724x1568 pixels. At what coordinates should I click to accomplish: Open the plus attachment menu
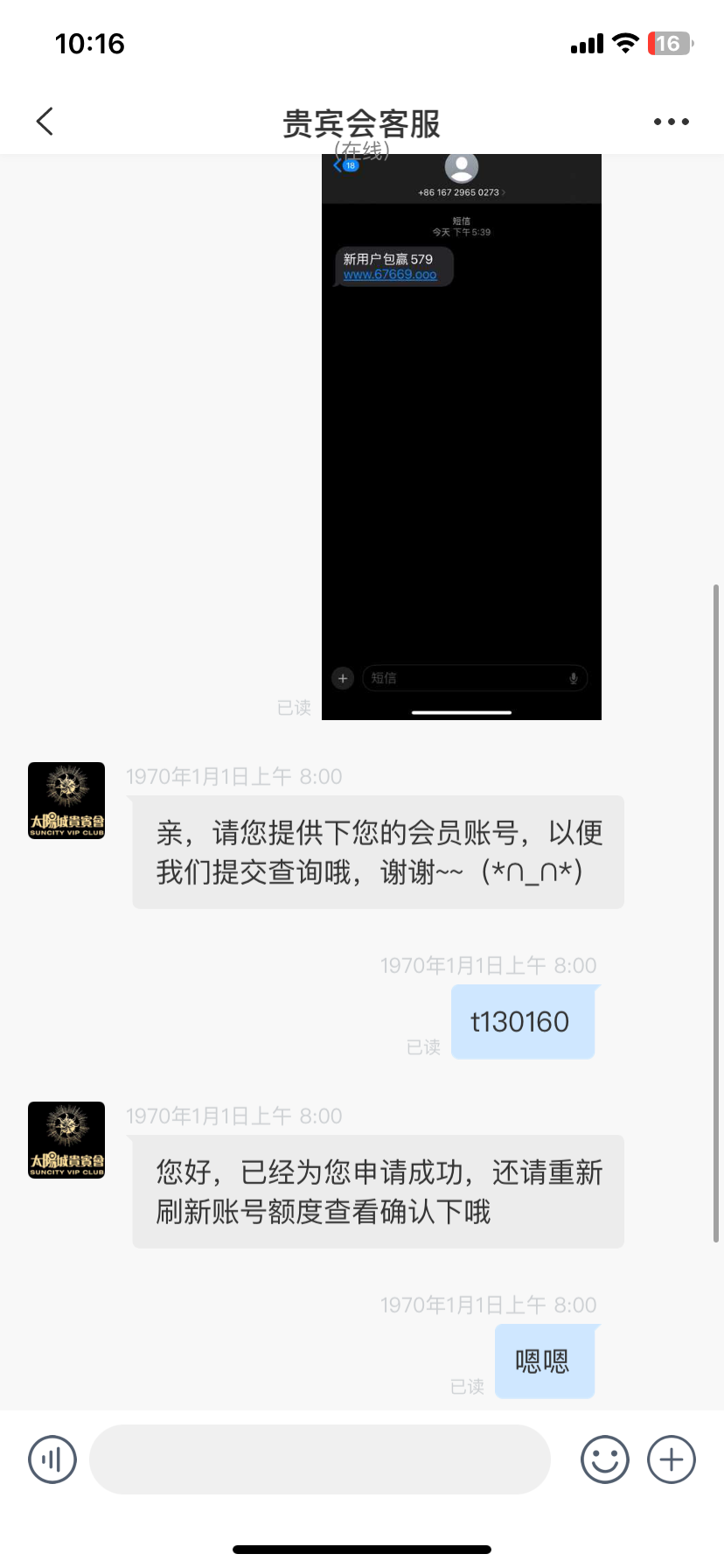tap(671, 1459)
